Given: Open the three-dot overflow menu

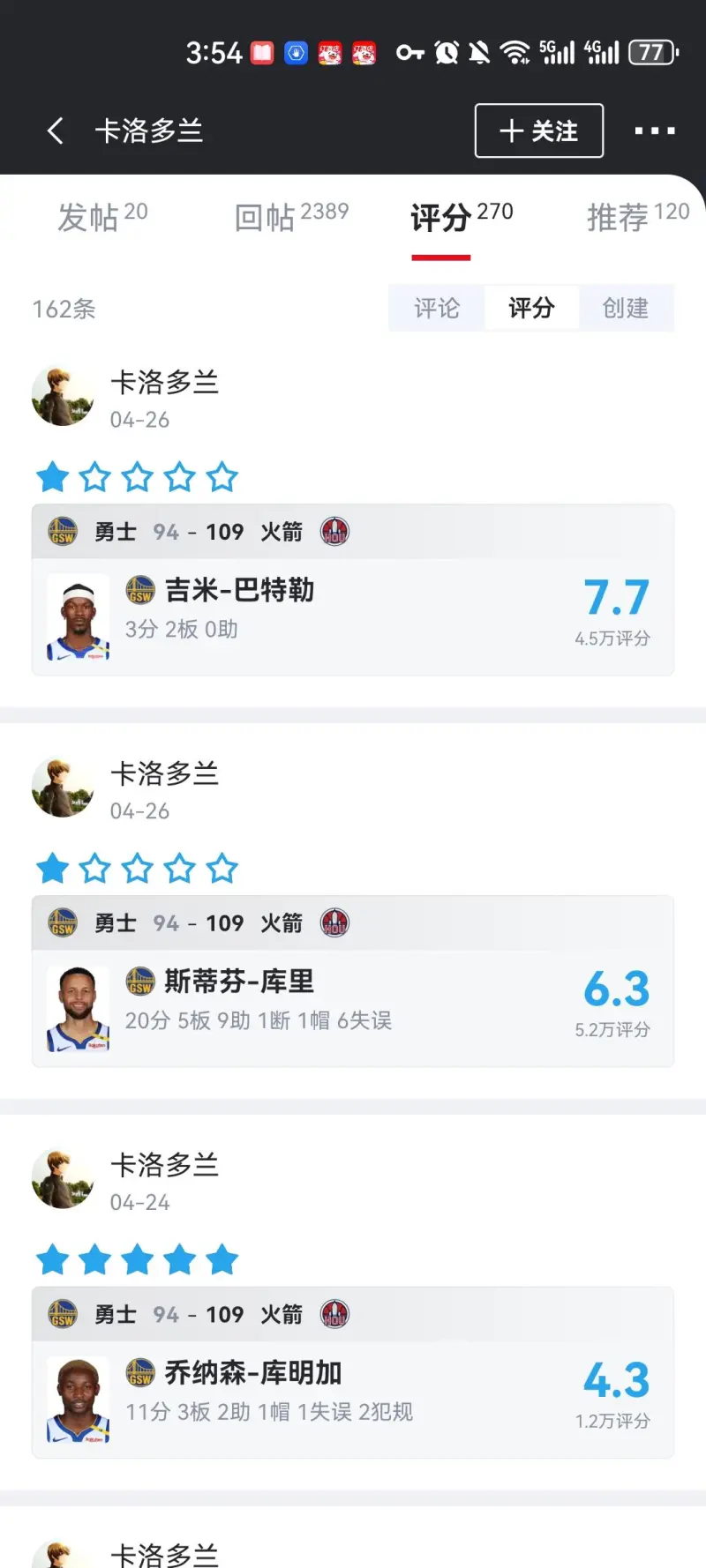Looking at the screenshot, I should (x=654, y=131).
